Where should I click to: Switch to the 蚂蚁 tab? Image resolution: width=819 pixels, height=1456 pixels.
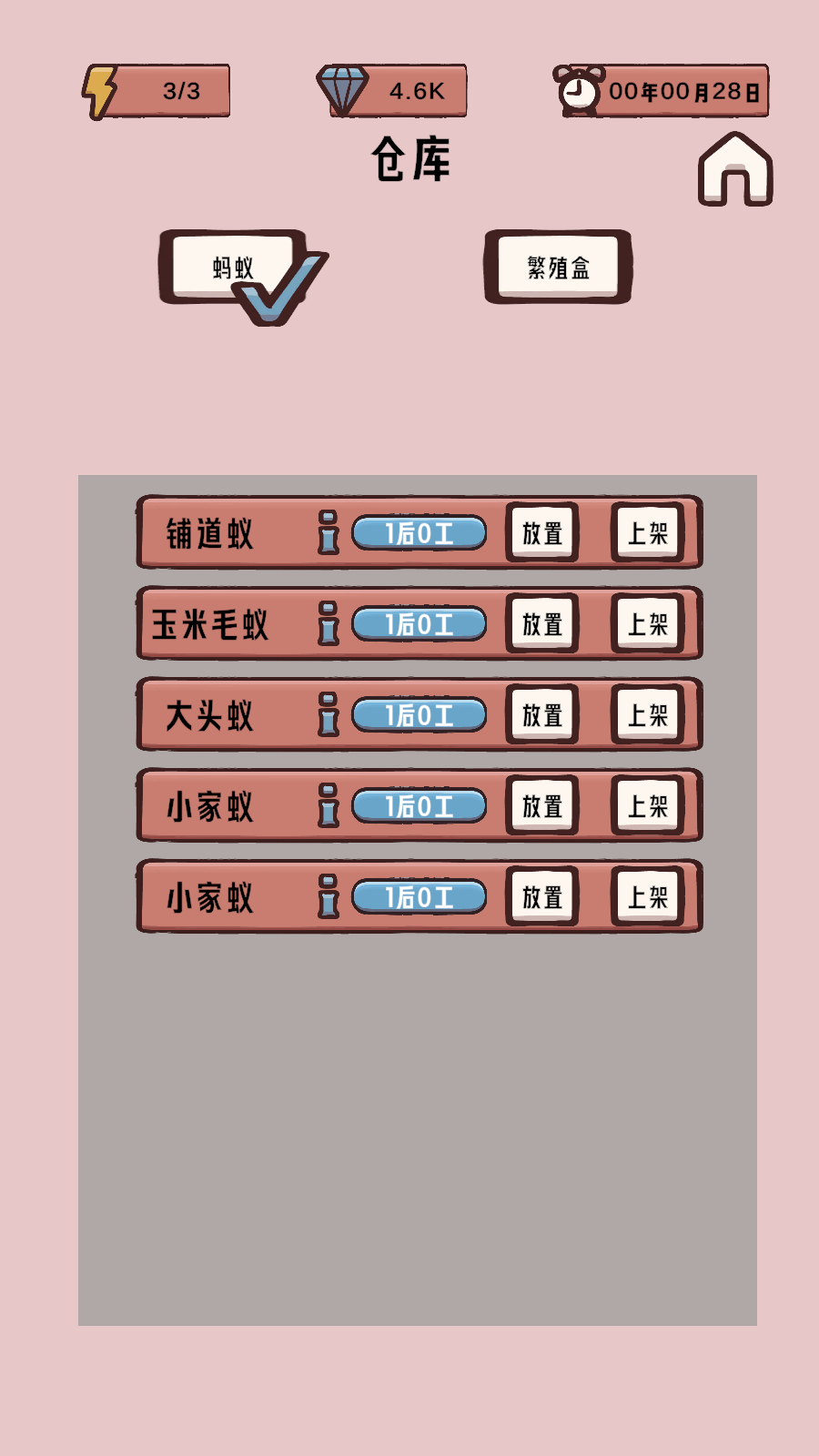[230, 267]
